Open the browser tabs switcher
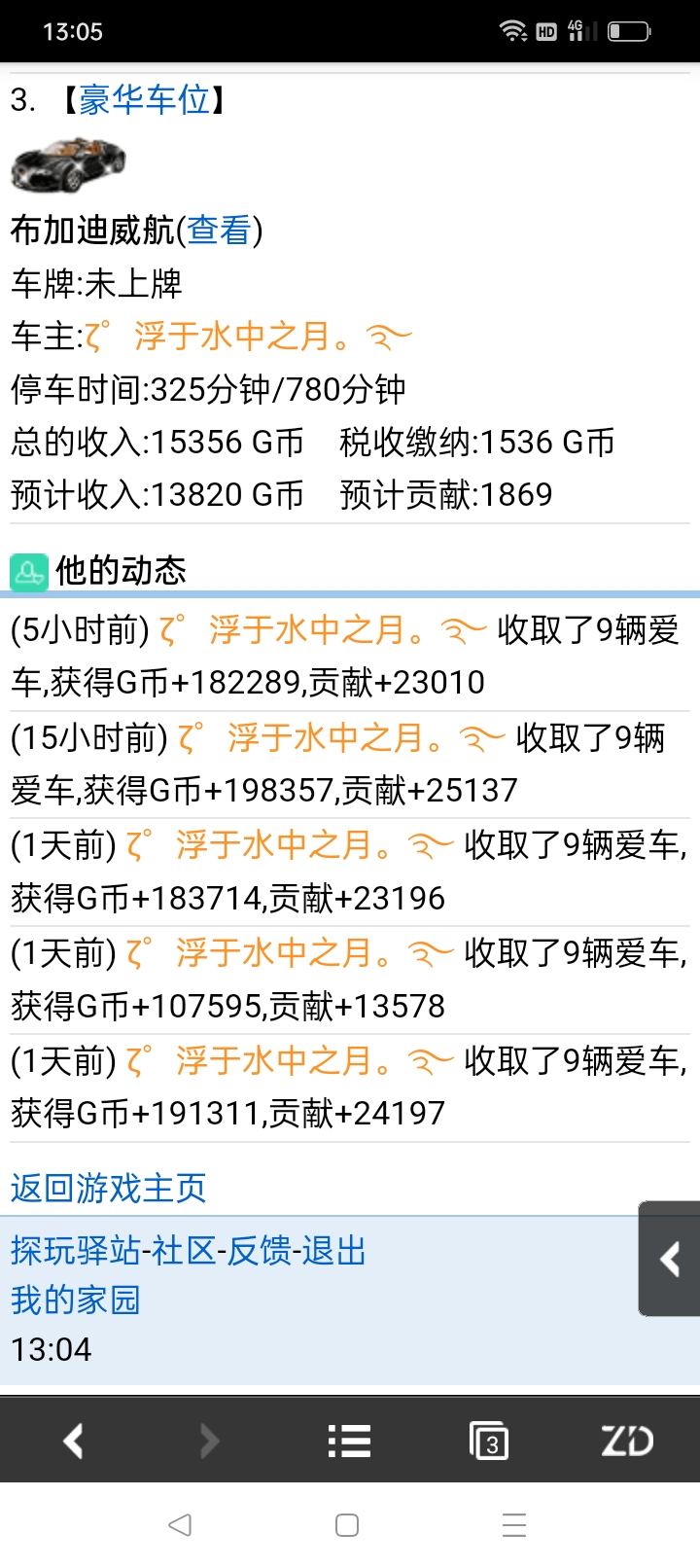 click(x=489, y=1441)
